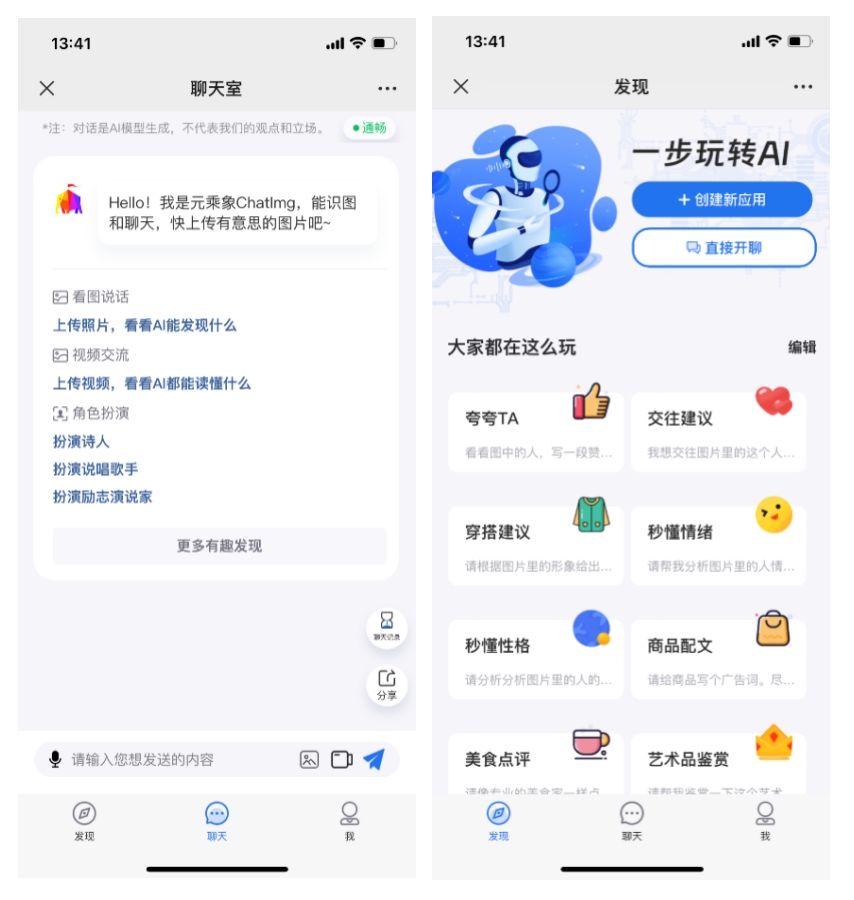Tap the paper-plane send icon
Viewport: 854px width, 900px height.
pos(374,760)
